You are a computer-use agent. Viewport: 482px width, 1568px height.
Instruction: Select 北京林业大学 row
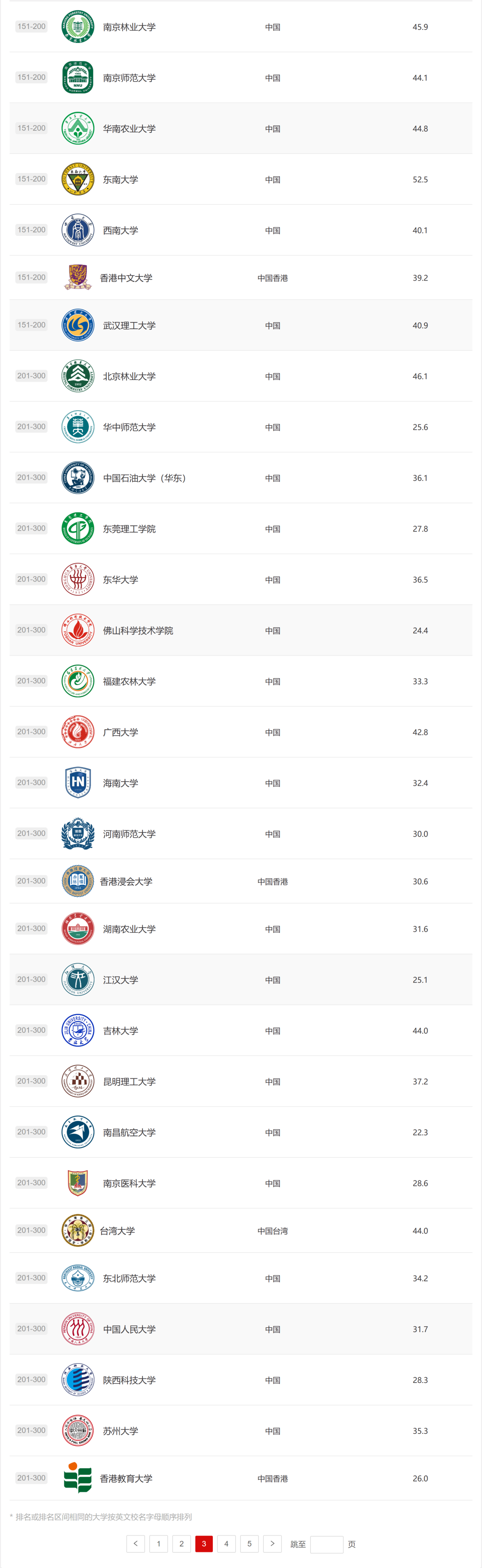129,377
